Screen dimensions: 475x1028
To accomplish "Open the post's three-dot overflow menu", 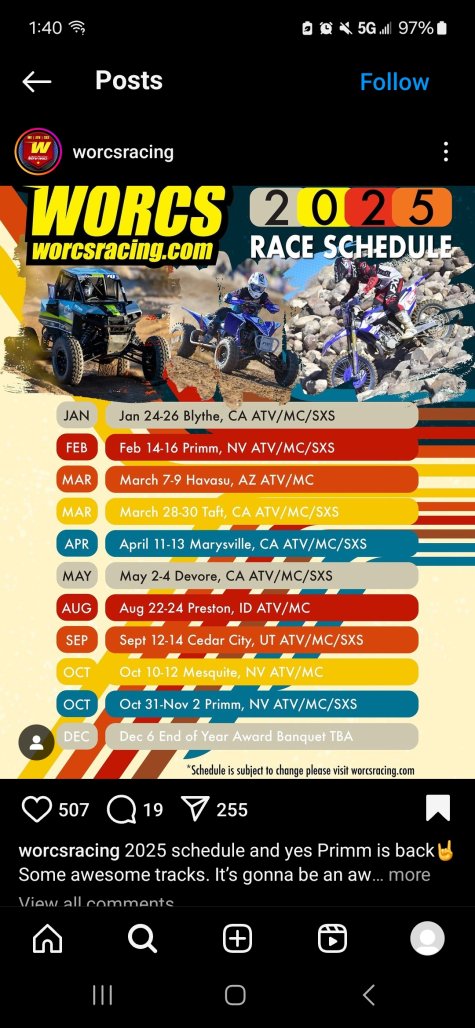I will (x=446, y=151).
